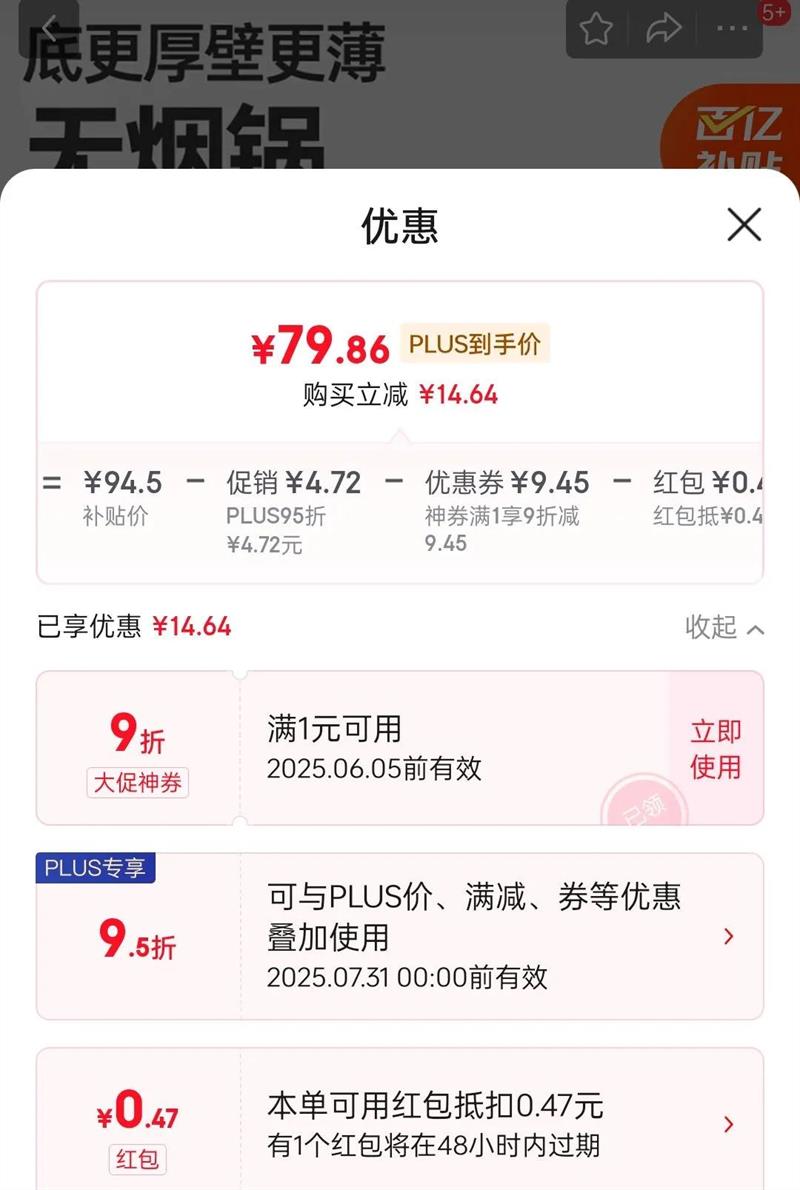Close the 优惠 discount panel

click(x=744, y=225)
